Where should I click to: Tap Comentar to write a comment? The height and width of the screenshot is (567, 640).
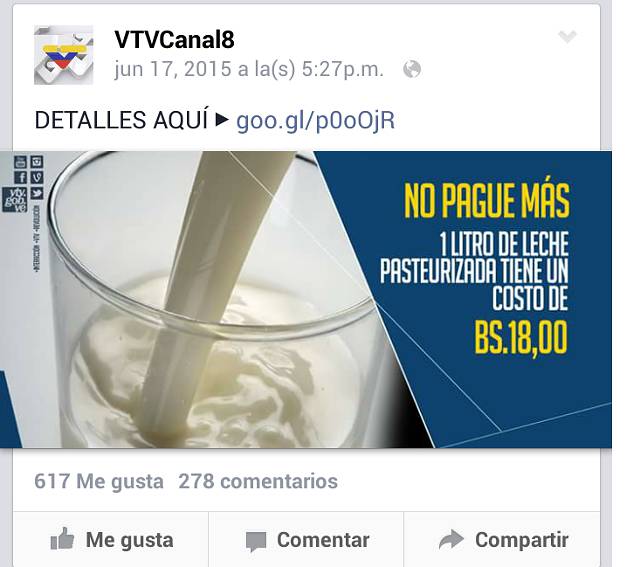[x=307, y=540]
